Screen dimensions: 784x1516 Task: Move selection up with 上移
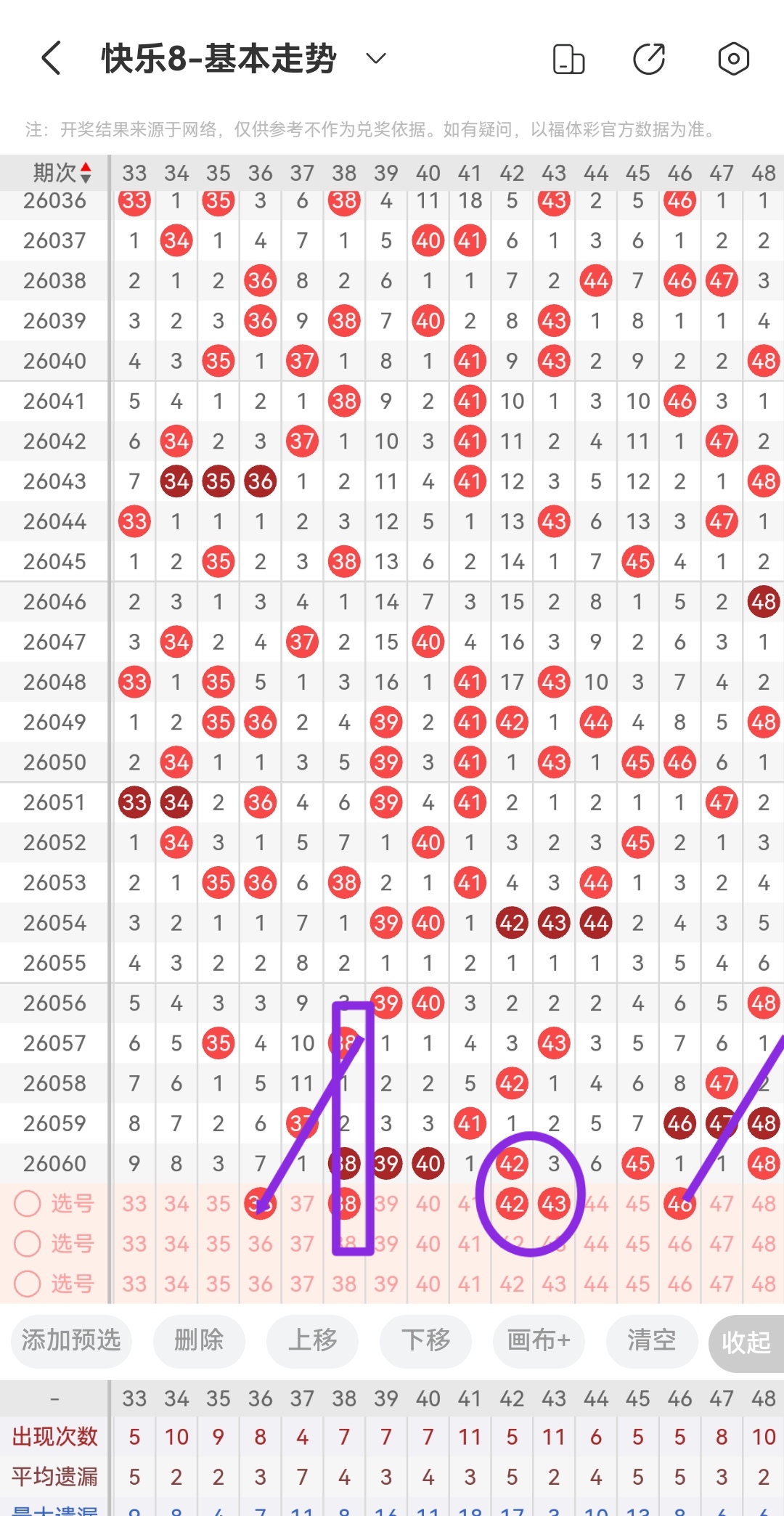[x=312, y=1340]
